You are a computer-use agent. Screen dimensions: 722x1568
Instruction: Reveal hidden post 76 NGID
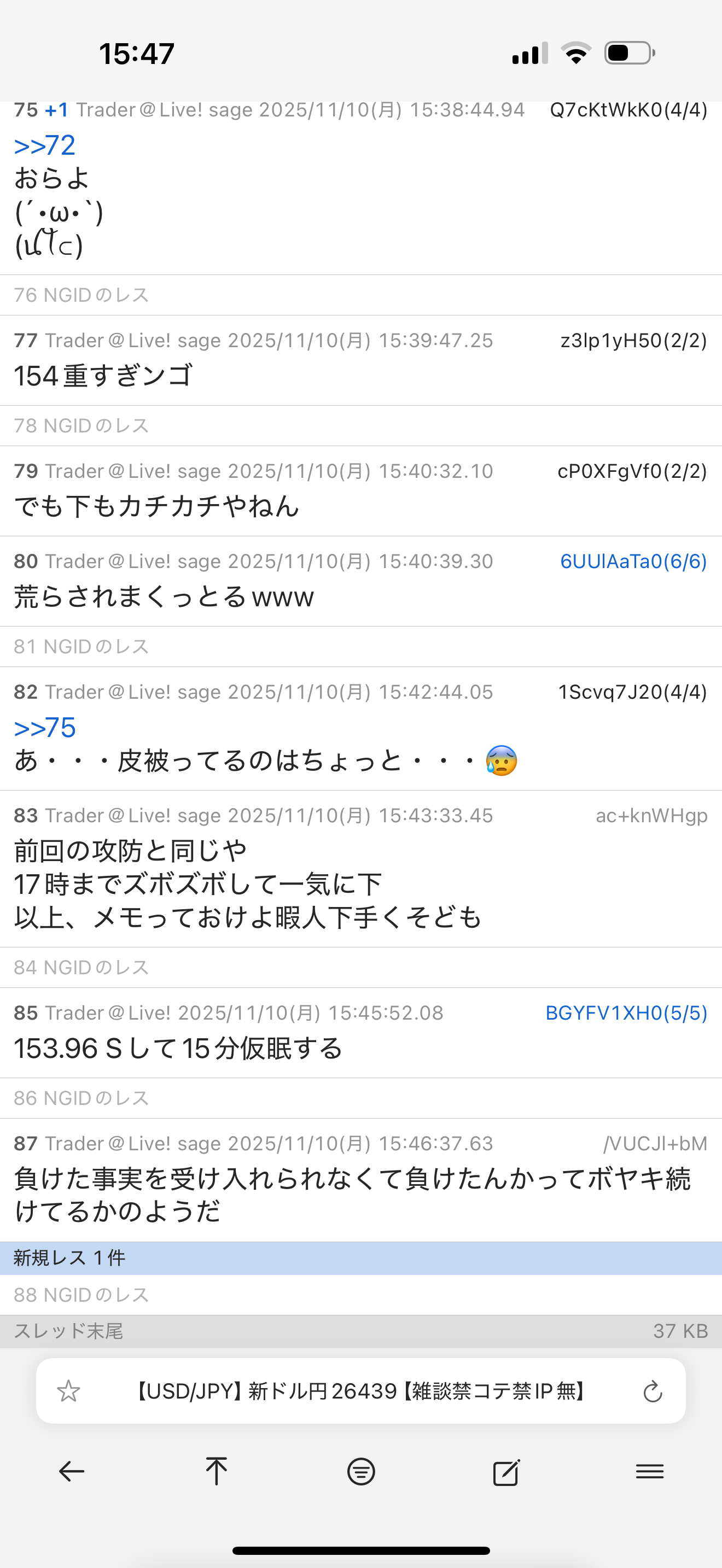pyautogui.click(x=81, y=295)
